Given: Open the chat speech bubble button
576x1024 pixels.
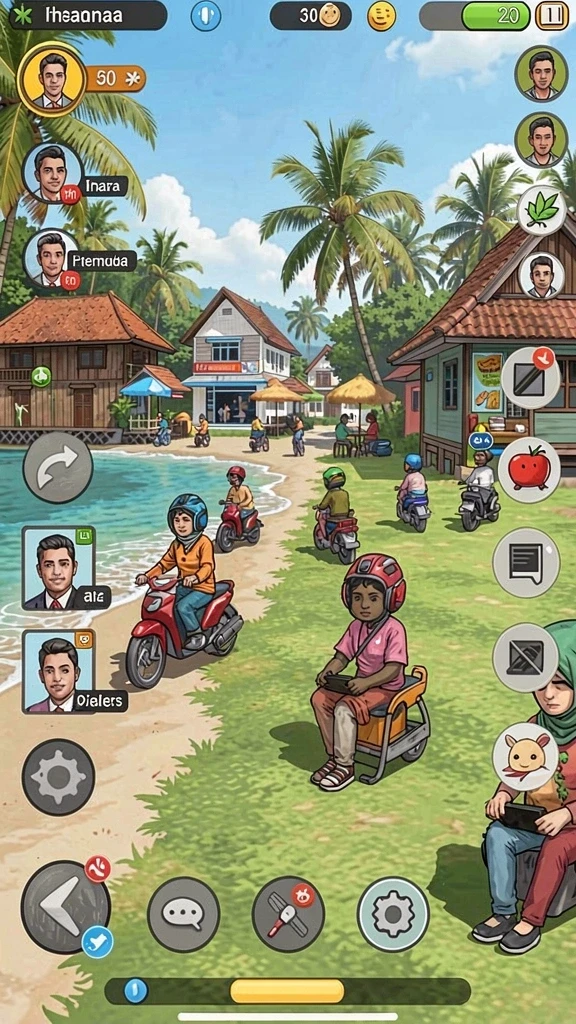Looking at the screenshot, I should pos(184,914).
